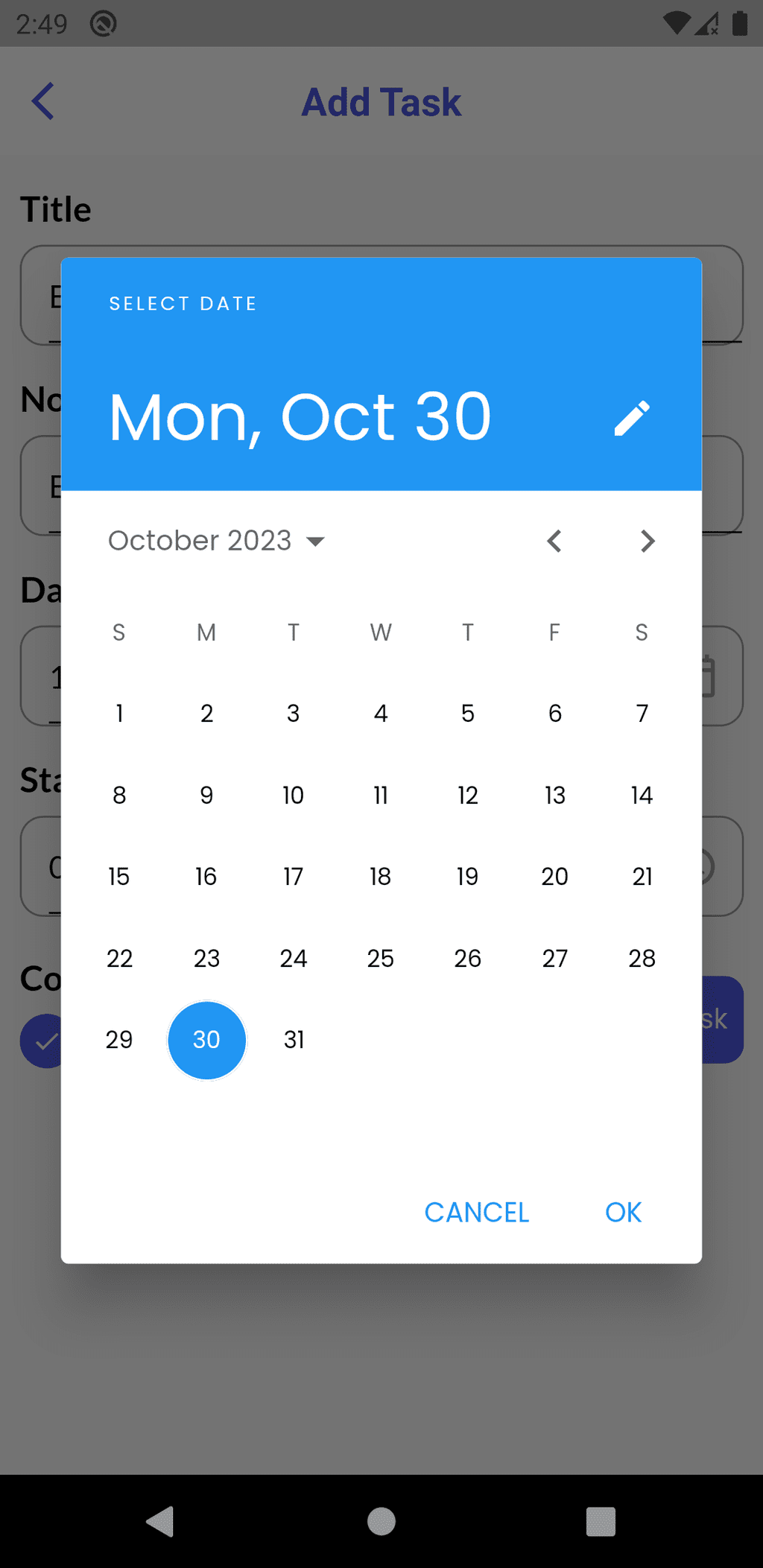The image size is (763, 1568).
Task: Tap the highlighted day 30
Action: tap(206, 1039)
